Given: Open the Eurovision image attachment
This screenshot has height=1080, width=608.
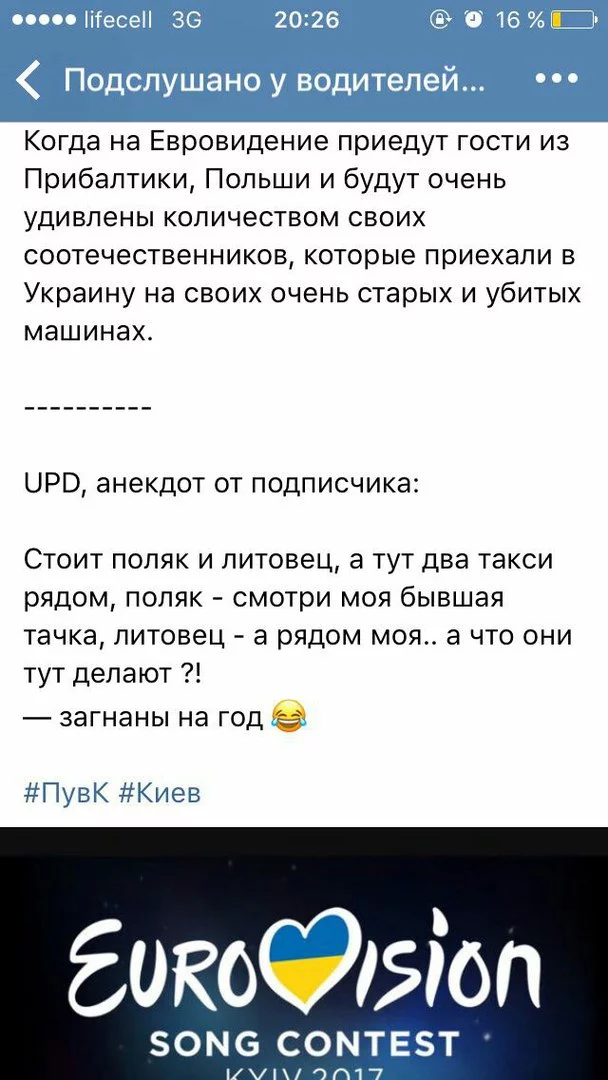Looking at the screenshot, I should pos(304,960).
